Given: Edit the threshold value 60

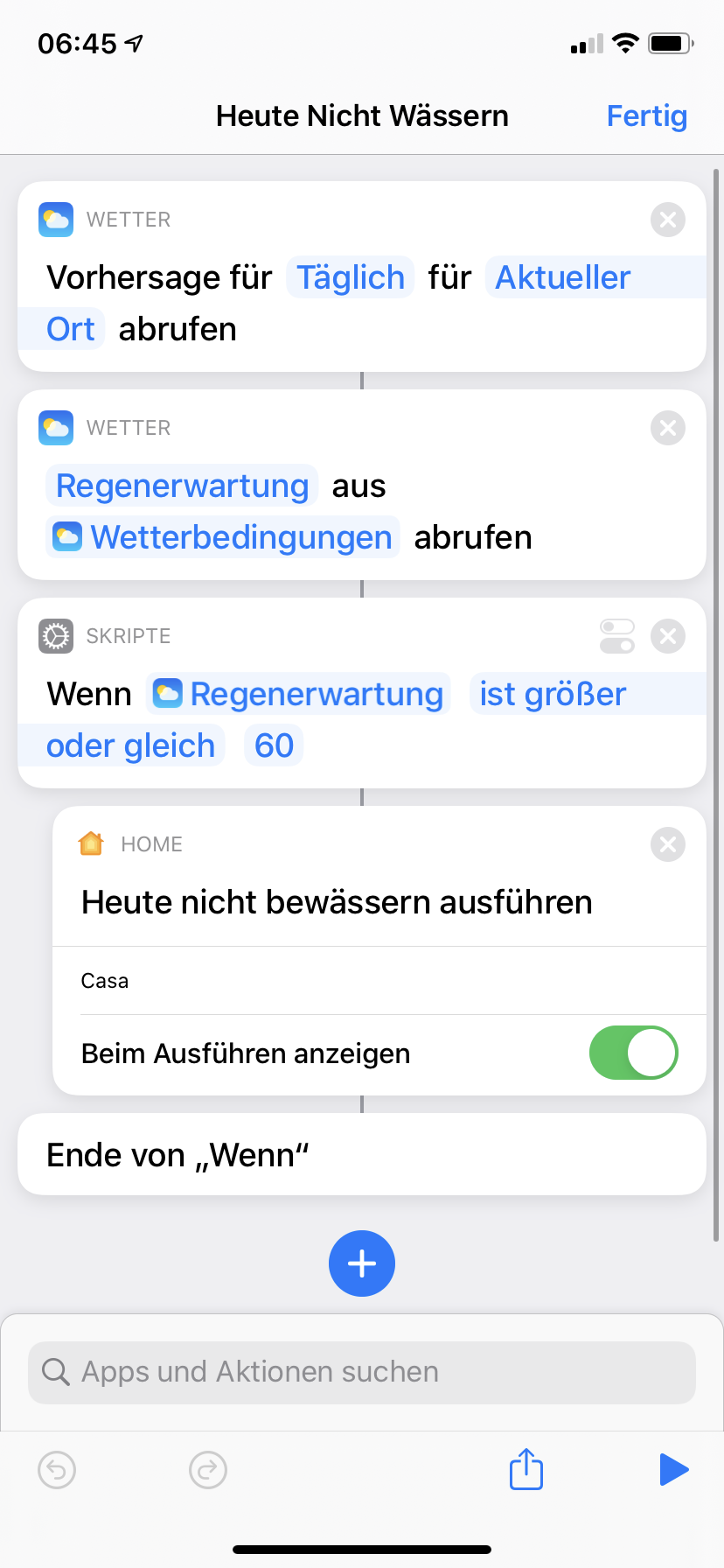Looking at the screenshot, I should tap(274, 746).
